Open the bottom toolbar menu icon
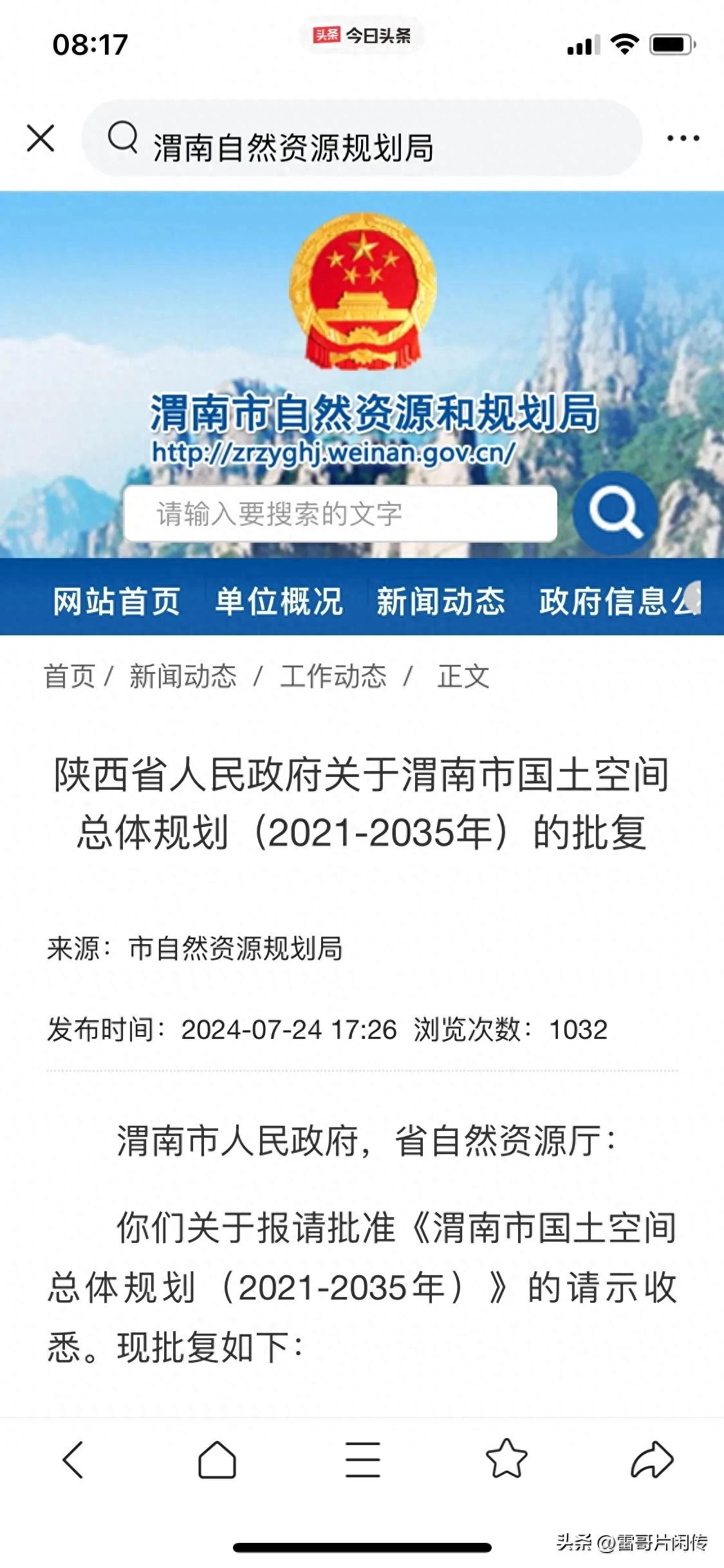 click(362, 1459)
